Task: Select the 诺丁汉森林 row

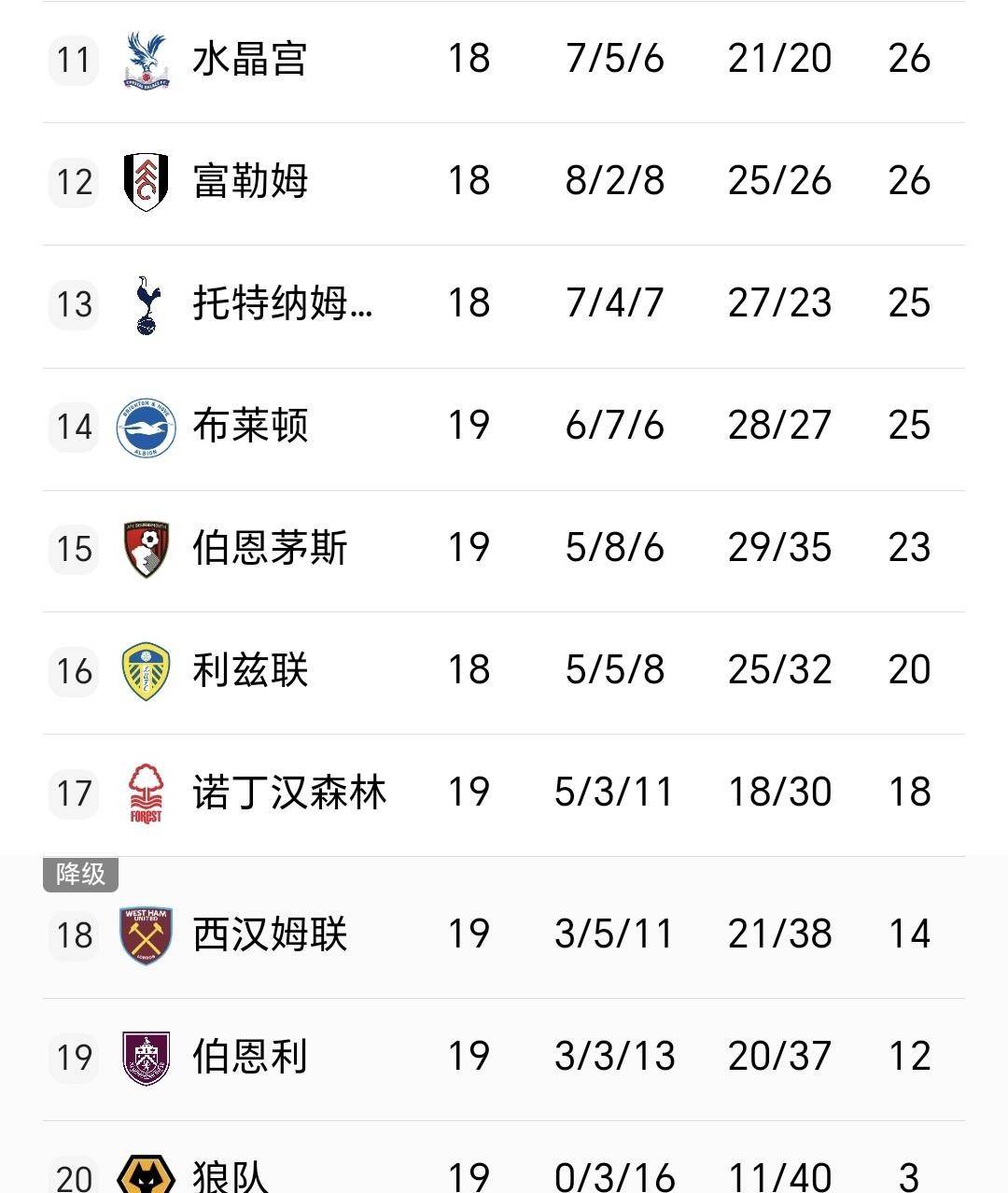Action: (288, 793)
